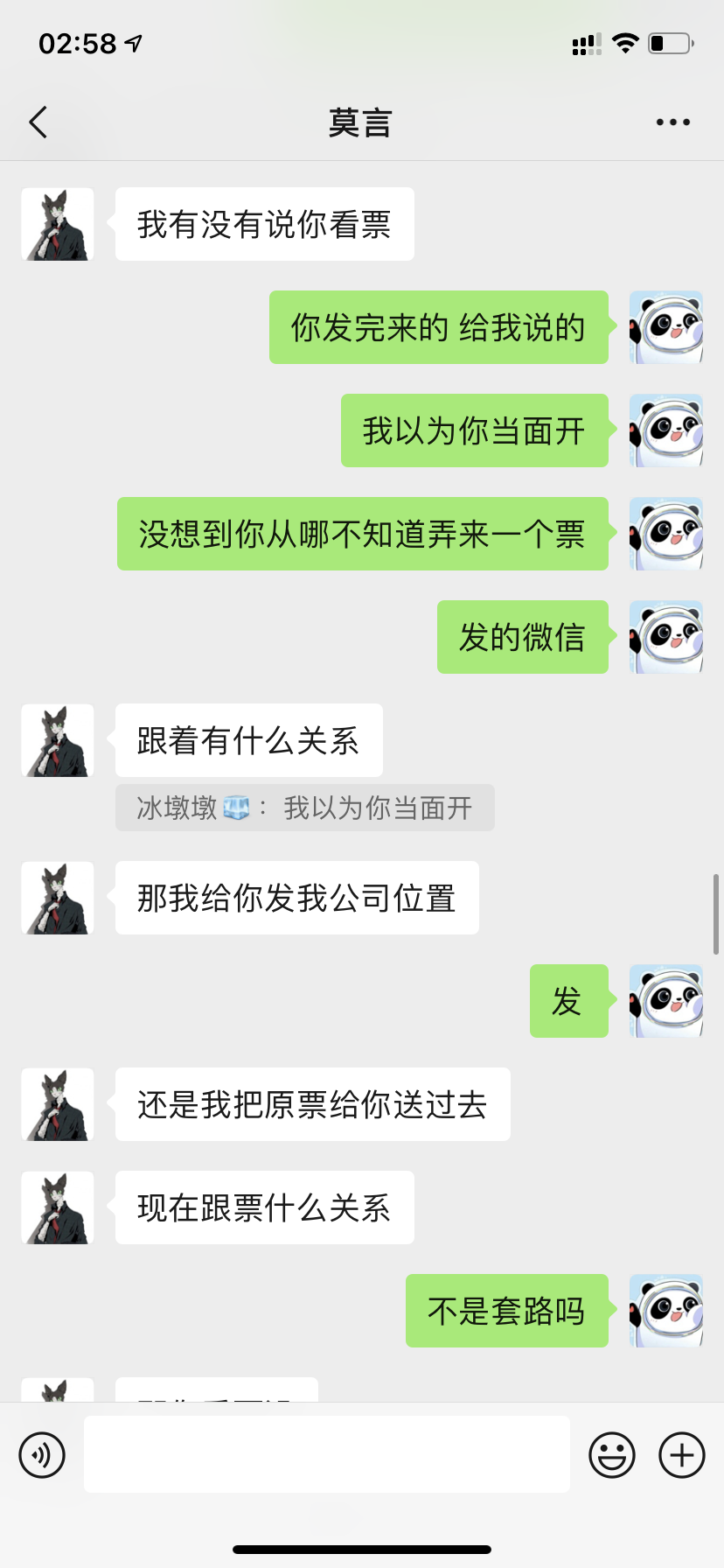Open chat details via three-dot menu
The width and height of the screenshot is (724, 1568).
672,122
